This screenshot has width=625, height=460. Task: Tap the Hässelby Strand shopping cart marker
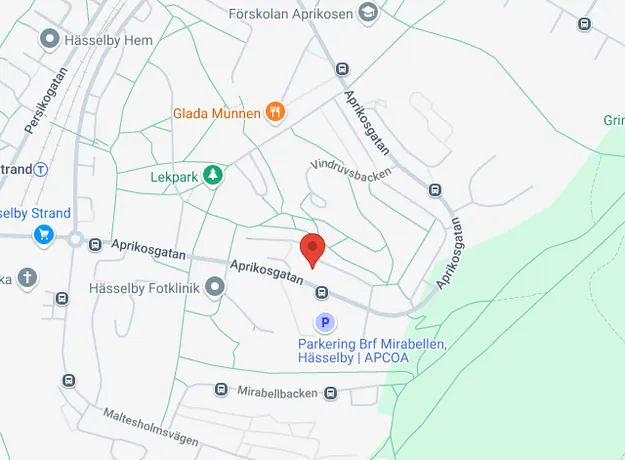(43, 234)
